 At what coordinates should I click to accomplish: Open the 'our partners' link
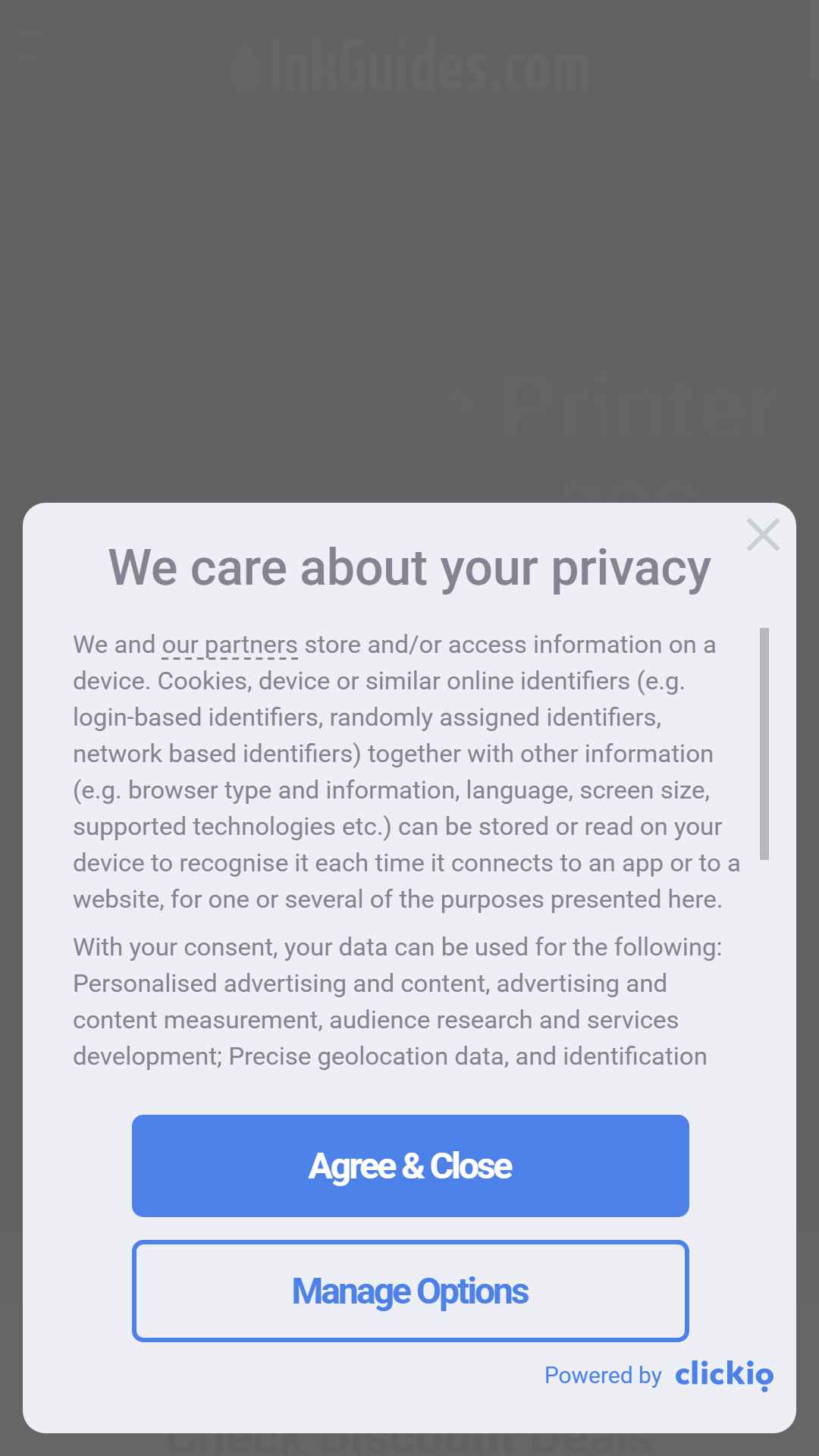tap(230, 645)
